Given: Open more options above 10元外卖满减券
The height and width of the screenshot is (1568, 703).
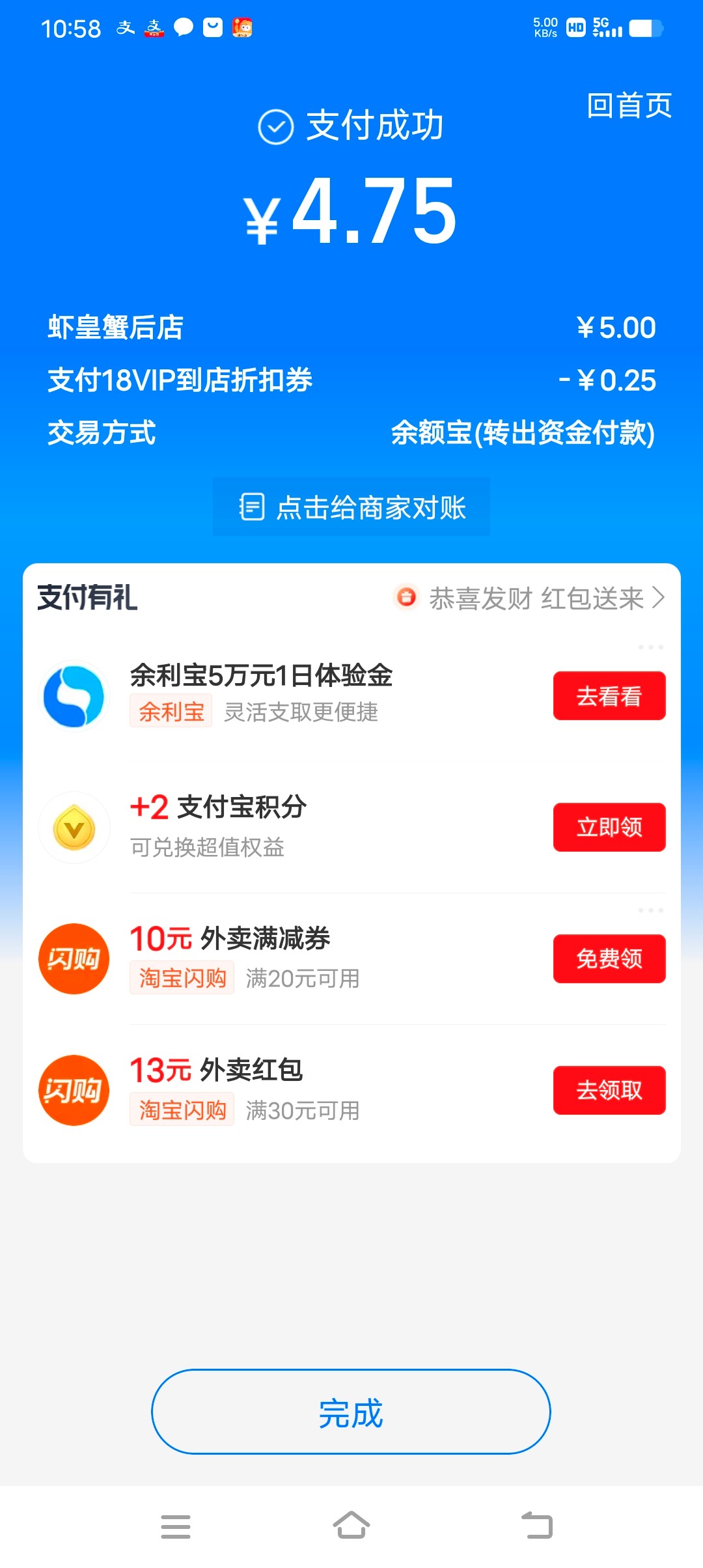Looking at the screenshot, I should (650, 910).
